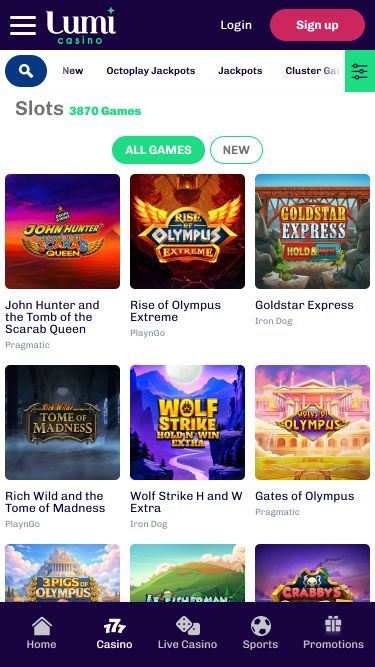Open the hamburger menu
The height and width of the screenshot is (667, 375).
(x=23, y=25)
